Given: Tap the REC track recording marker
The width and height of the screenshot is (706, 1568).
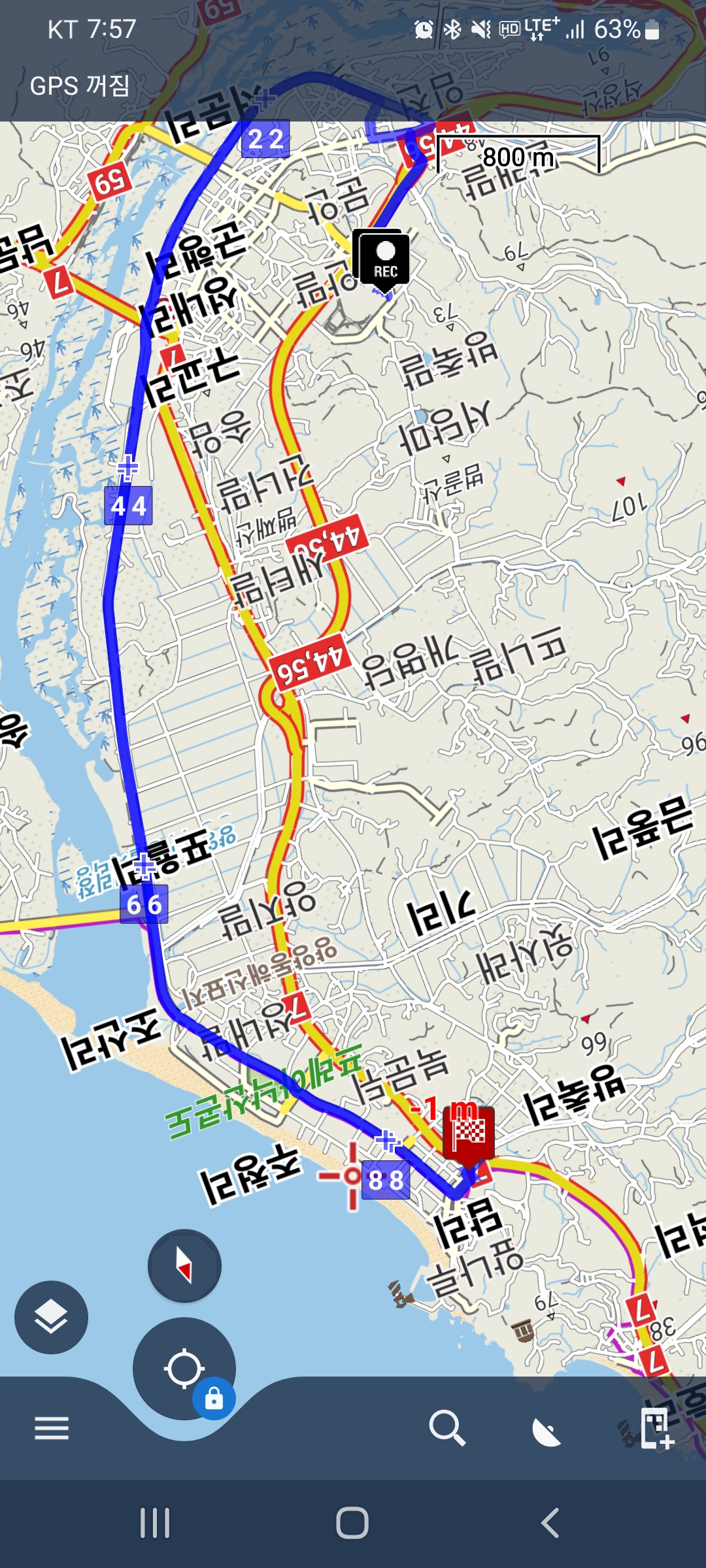Looking at the screenshot, I should point(385,259).
